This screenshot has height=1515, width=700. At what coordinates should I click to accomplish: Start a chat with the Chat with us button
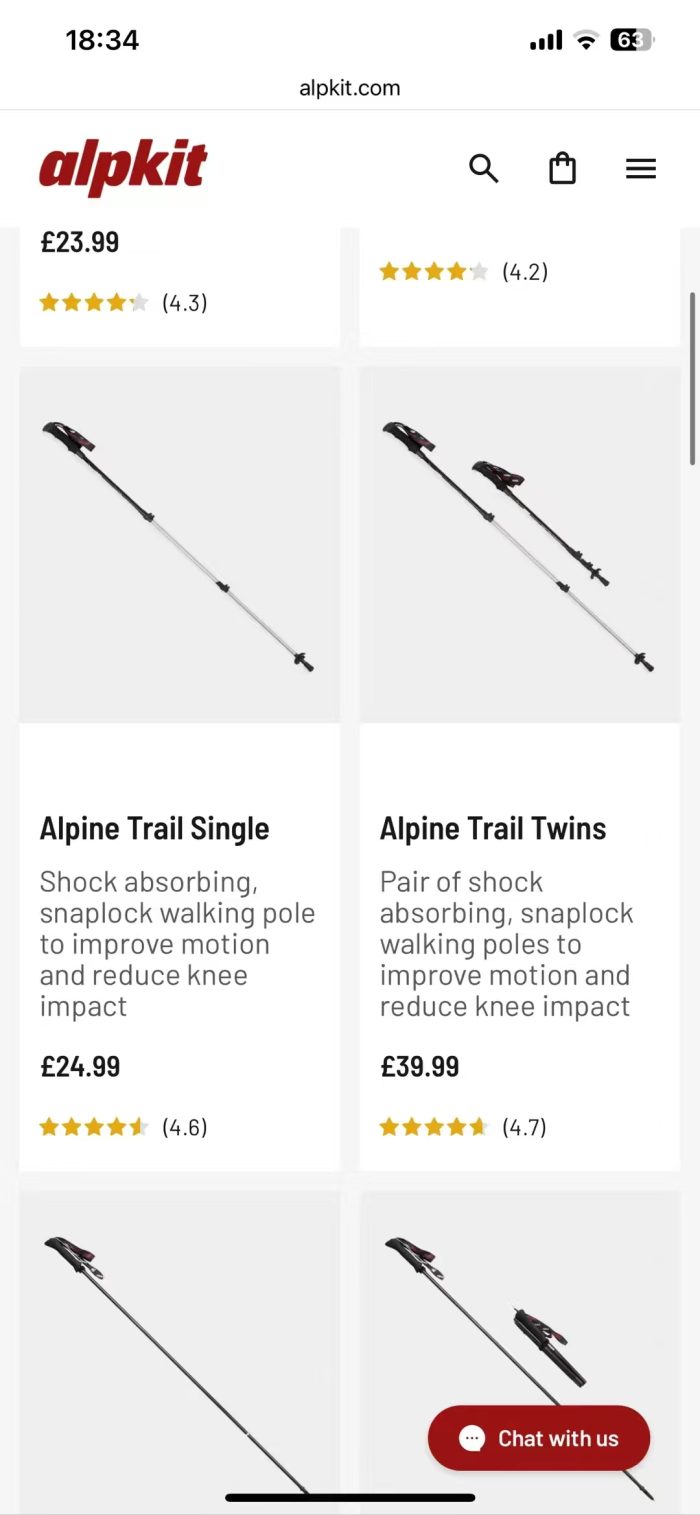point(539,1438)
